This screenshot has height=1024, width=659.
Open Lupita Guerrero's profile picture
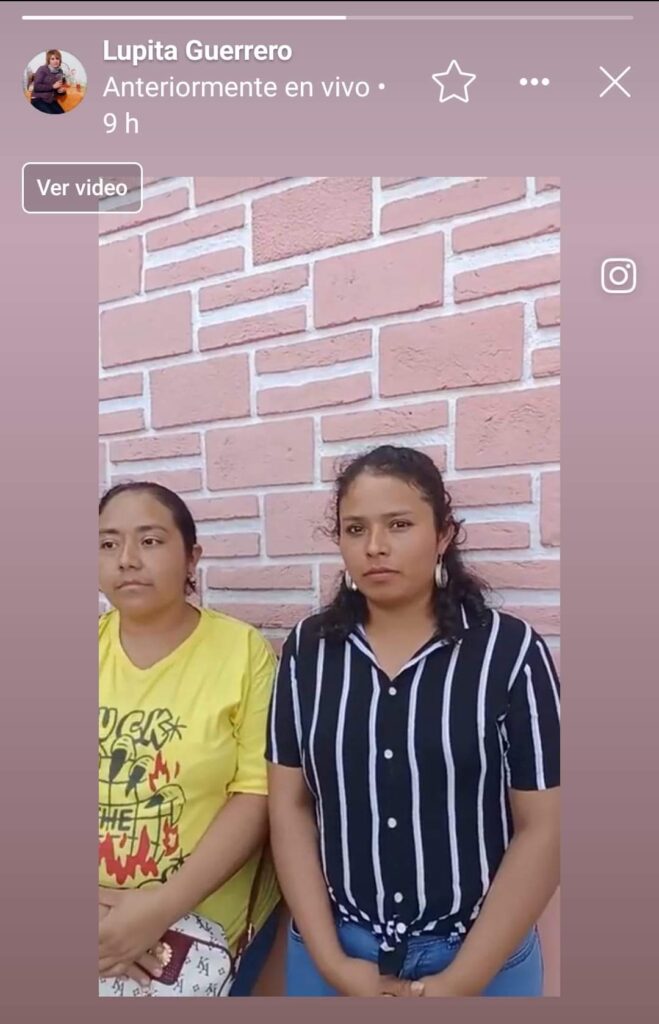pyautogui.click(x=55, y=82)
